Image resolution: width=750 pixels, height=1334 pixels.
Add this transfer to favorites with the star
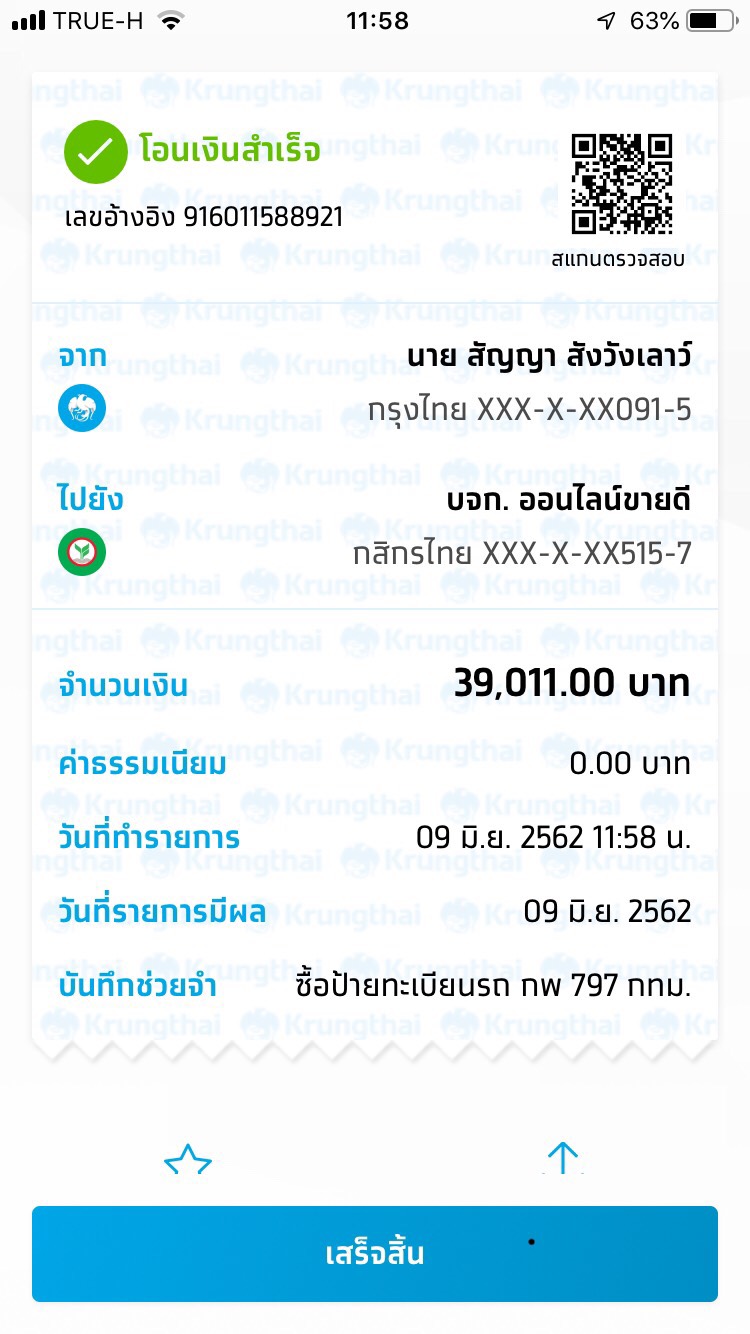click(188, 1159)
